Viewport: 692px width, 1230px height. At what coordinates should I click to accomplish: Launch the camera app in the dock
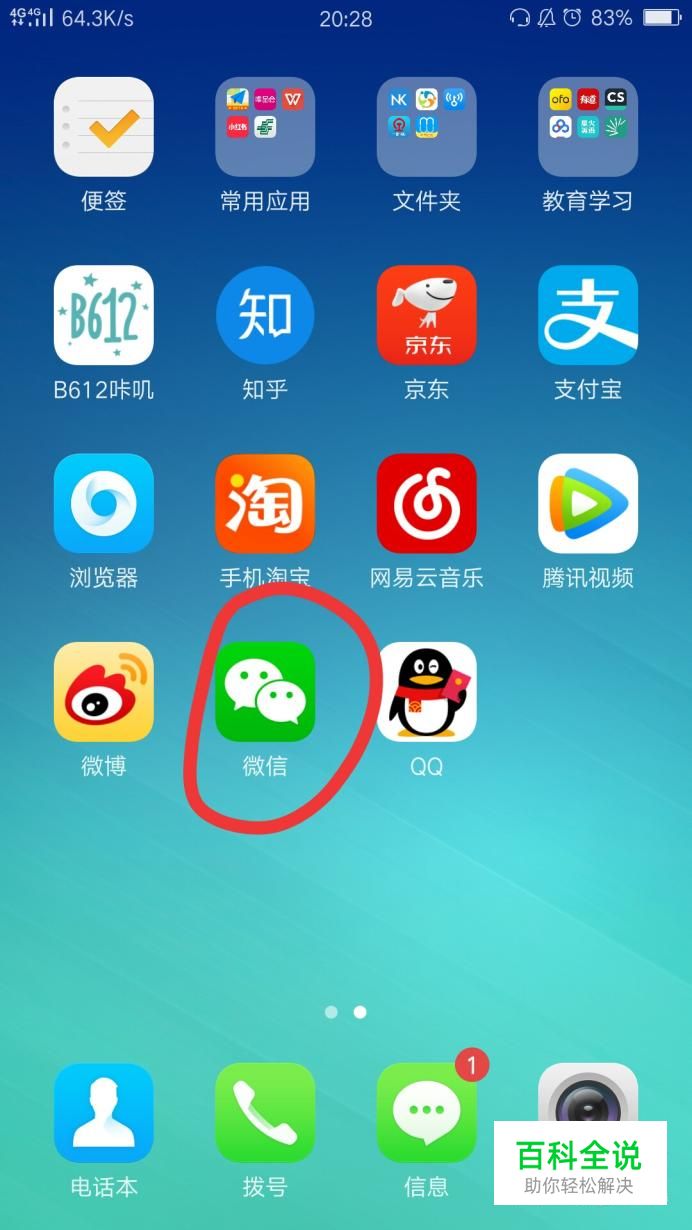pos(588,1093)
